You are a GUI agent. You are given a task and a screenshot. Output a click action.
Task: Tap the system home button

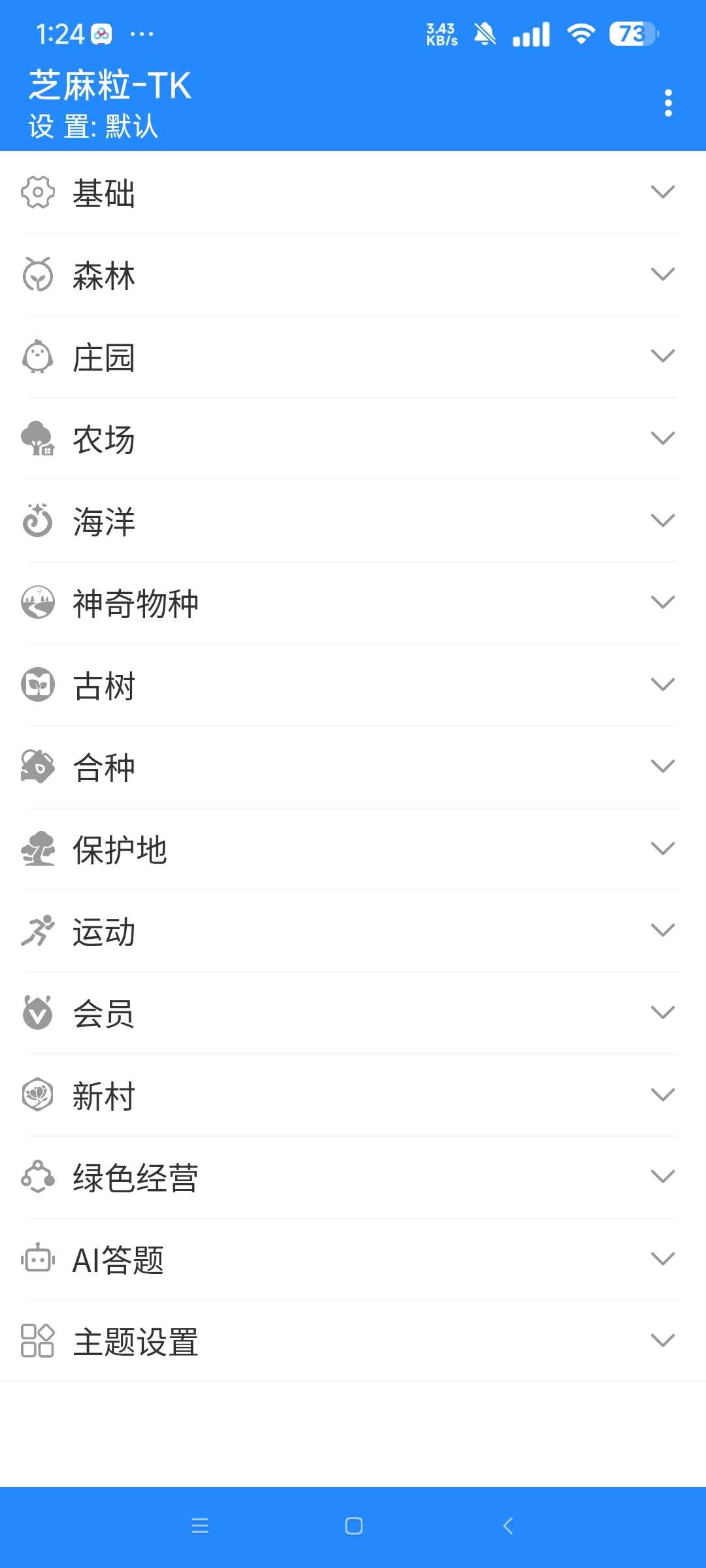354,1526
